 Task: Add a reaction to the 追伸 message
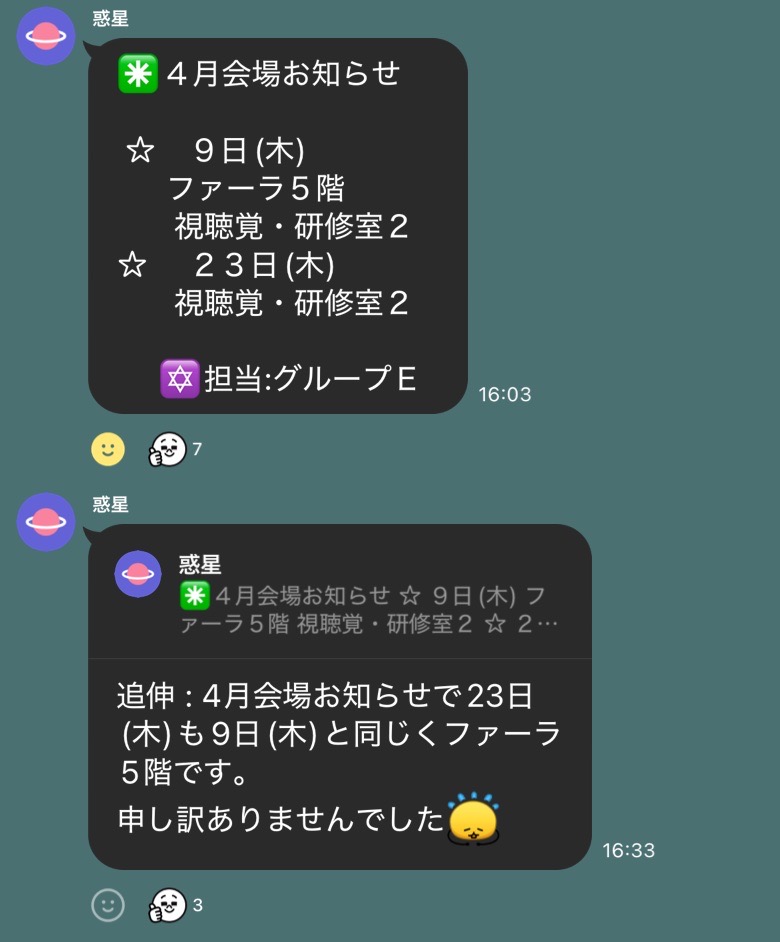click(108, 905)
